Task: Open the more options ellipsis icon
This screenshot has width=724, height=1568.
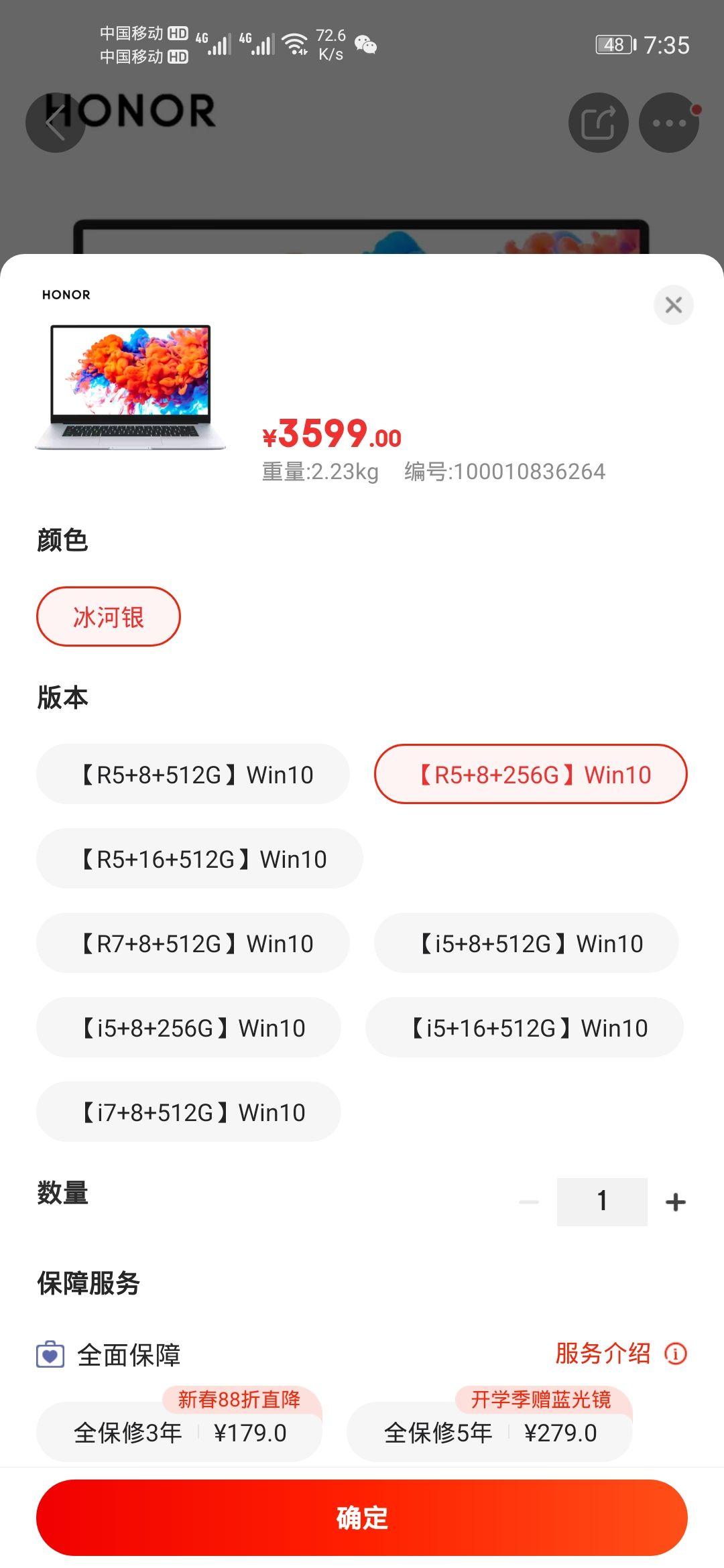Action: point(668,123)
